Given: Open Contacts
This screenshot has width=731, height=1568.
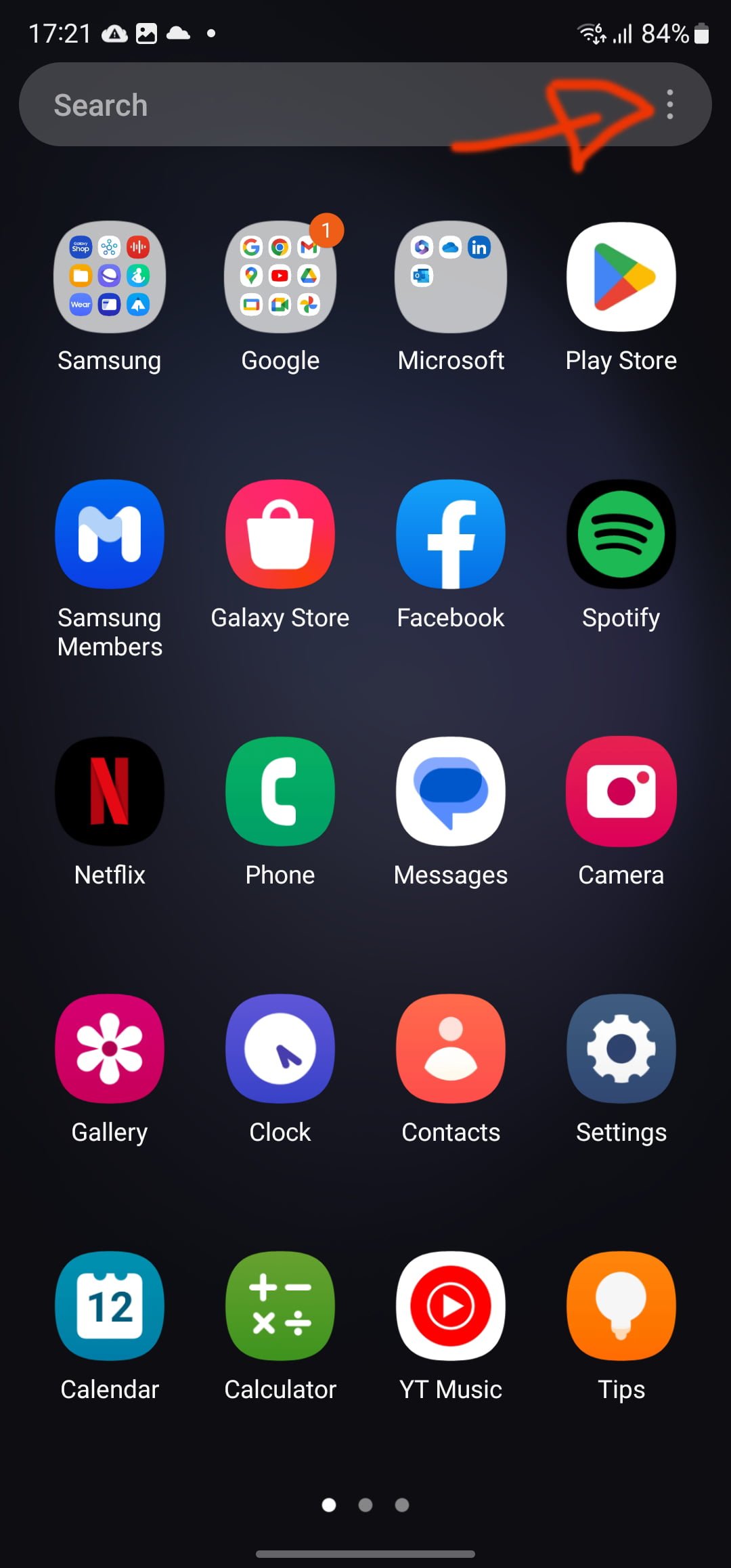Looking at the screenshot, I should pos(451,1049).
